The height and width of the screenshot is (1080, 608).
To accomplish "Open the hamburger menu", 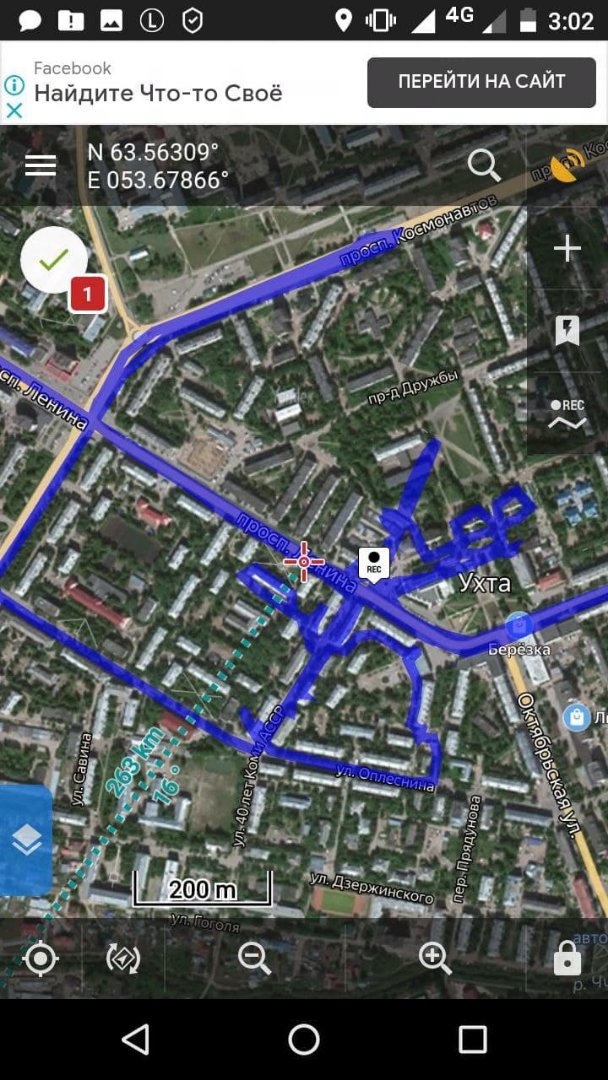I will click(40, 165).
